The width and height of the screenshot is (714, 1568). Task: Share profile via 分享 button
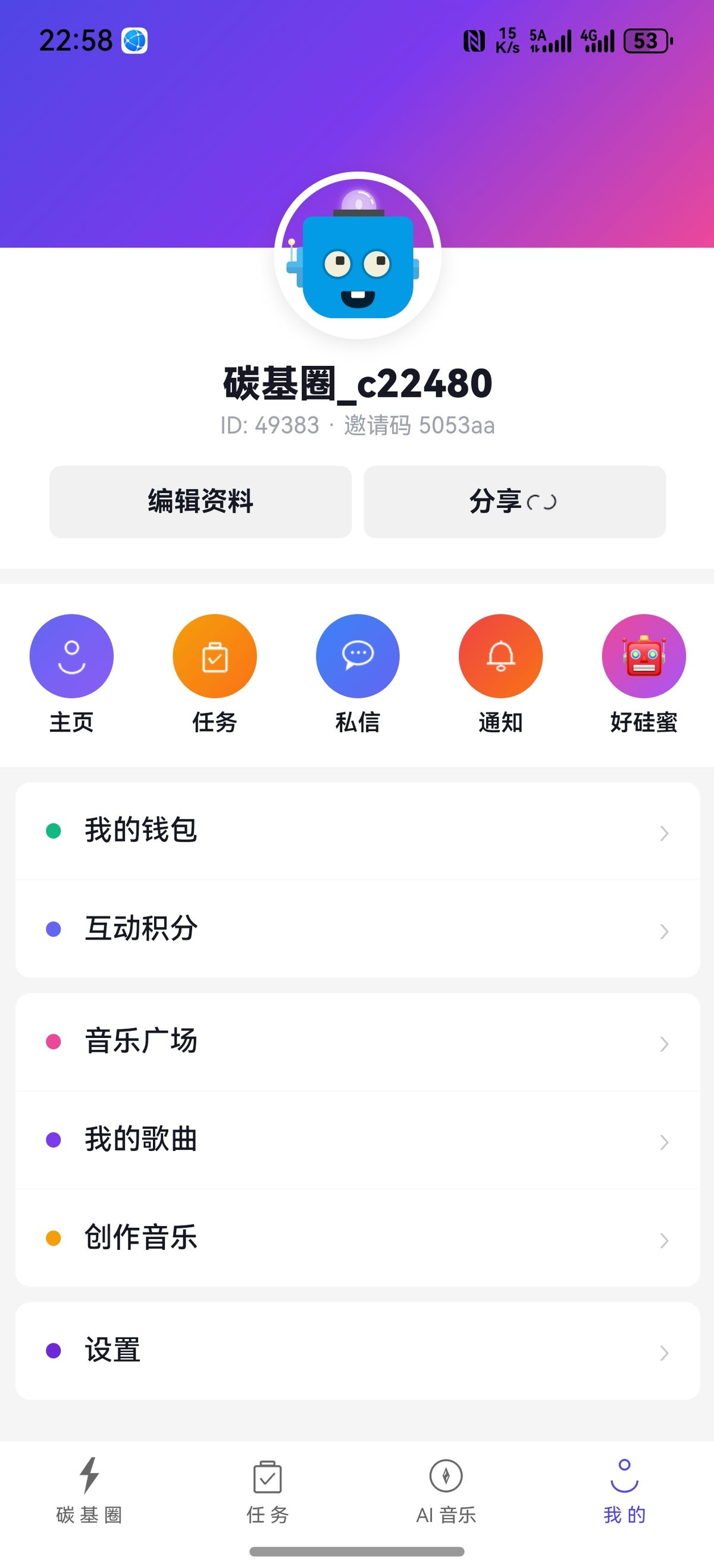click(x=514, y=501)
